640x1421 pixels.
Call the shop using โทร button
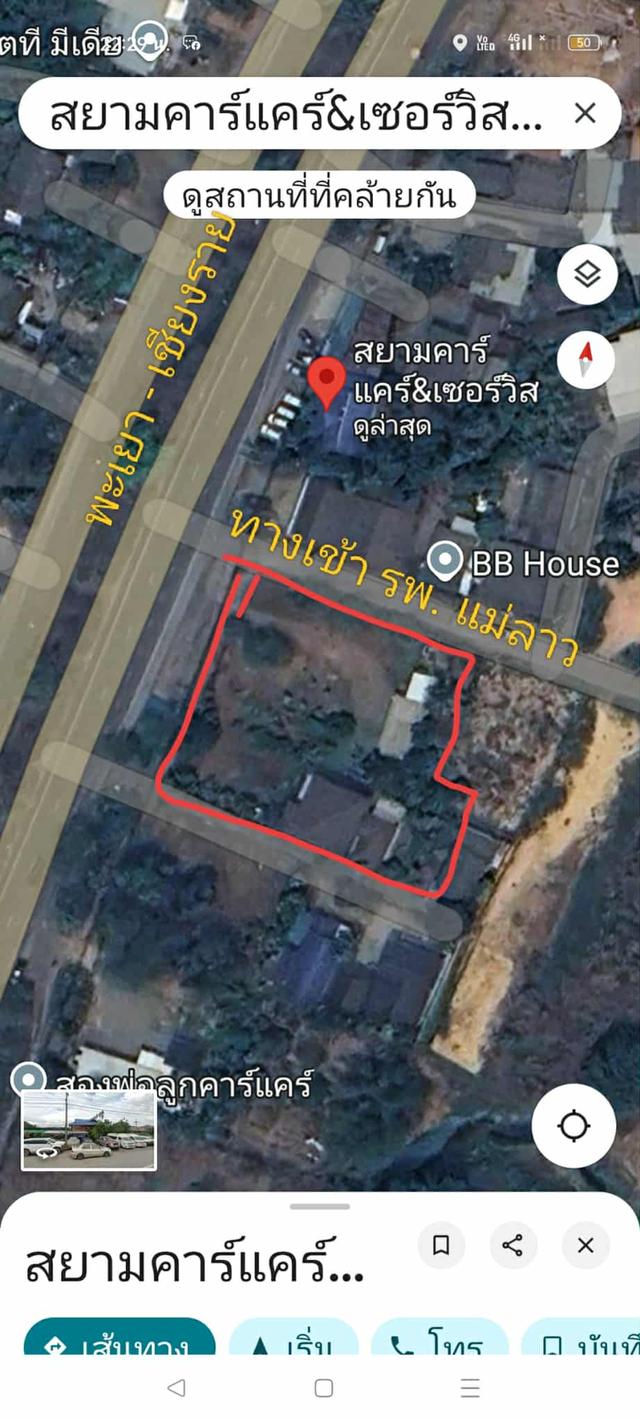440,1340
